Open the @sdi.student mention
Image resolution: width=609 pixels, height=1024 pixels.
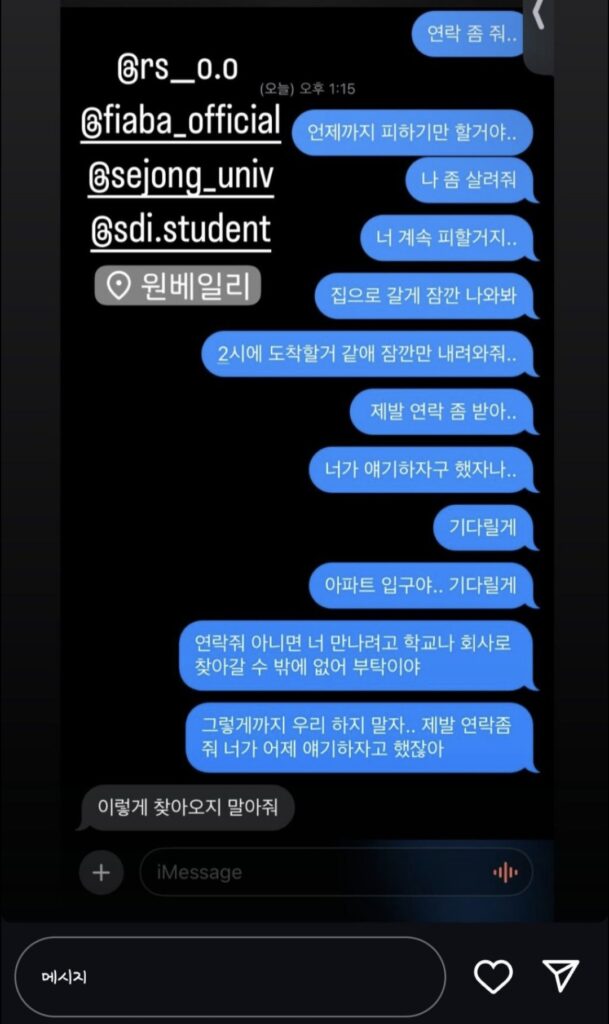(181, 230)
